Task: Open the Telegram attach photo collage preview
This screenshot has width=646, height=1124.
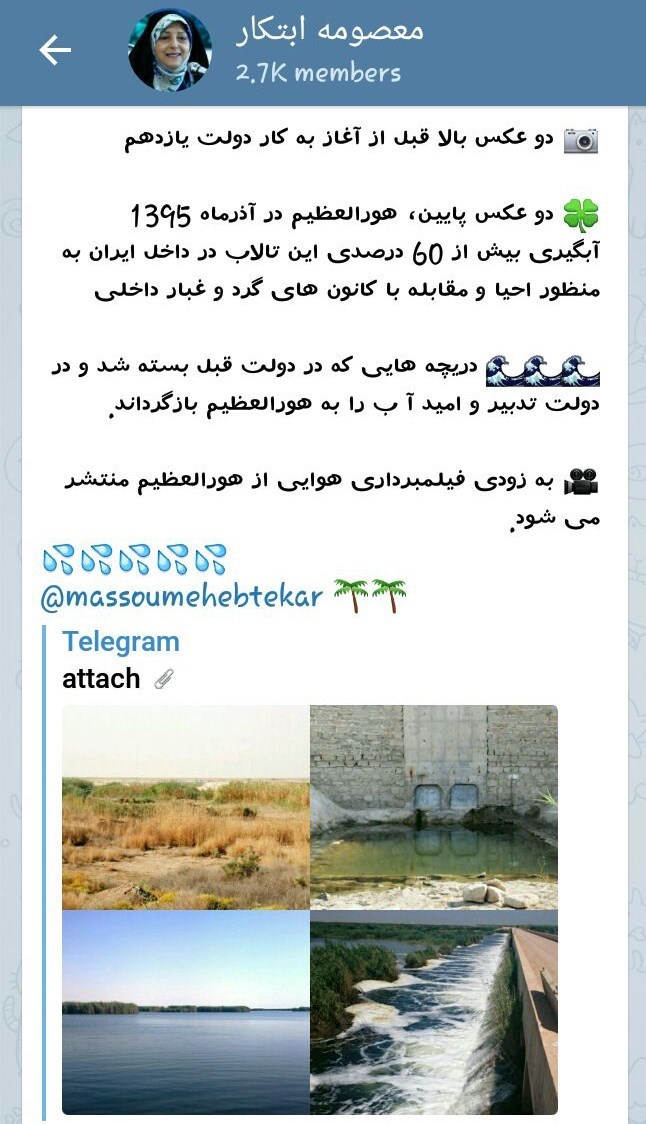Action: pyautogui.click(x=310, y=909)
